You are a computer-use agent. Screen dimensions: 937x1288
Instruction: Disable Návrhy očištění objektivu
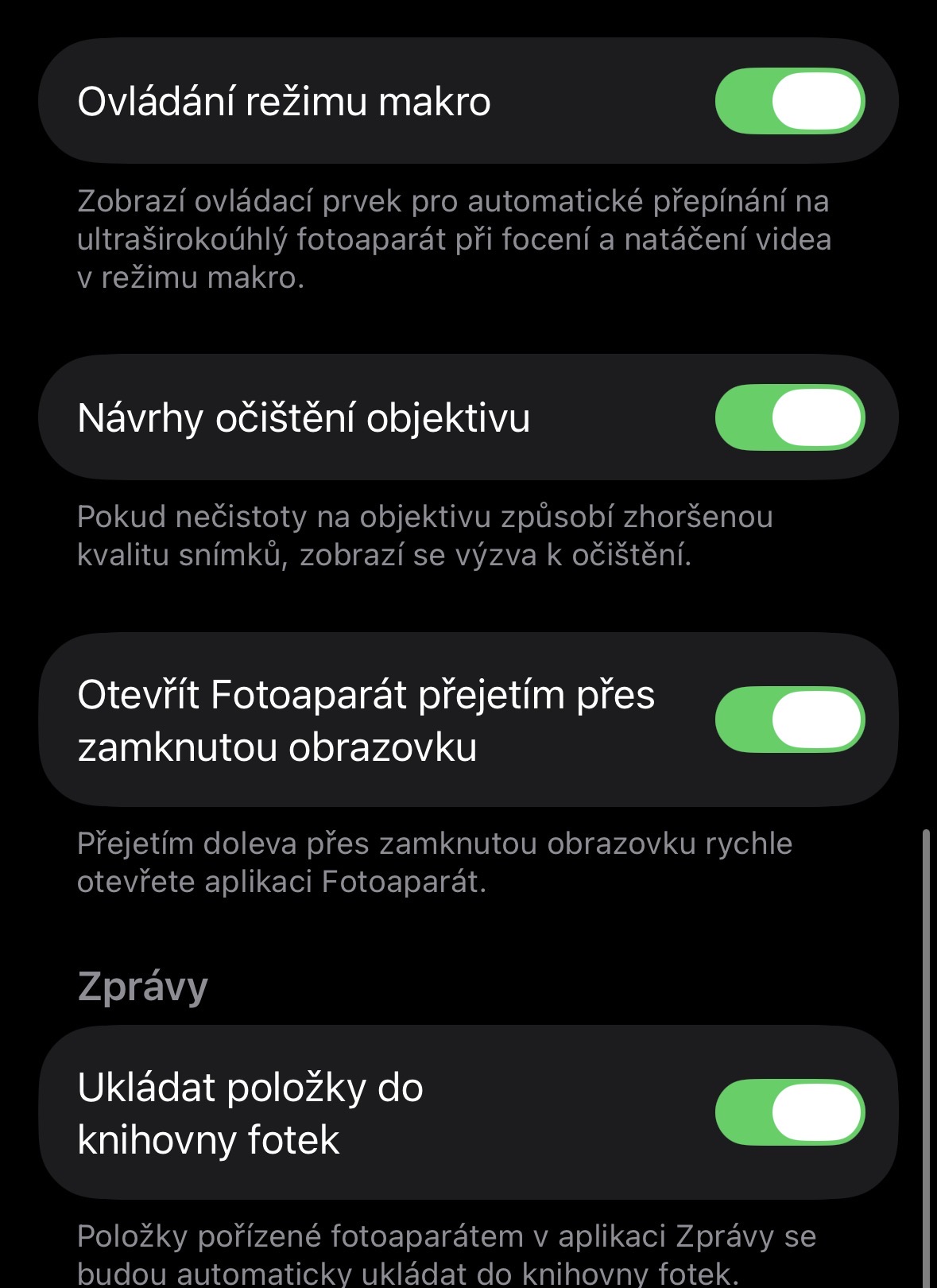point(789,417)
